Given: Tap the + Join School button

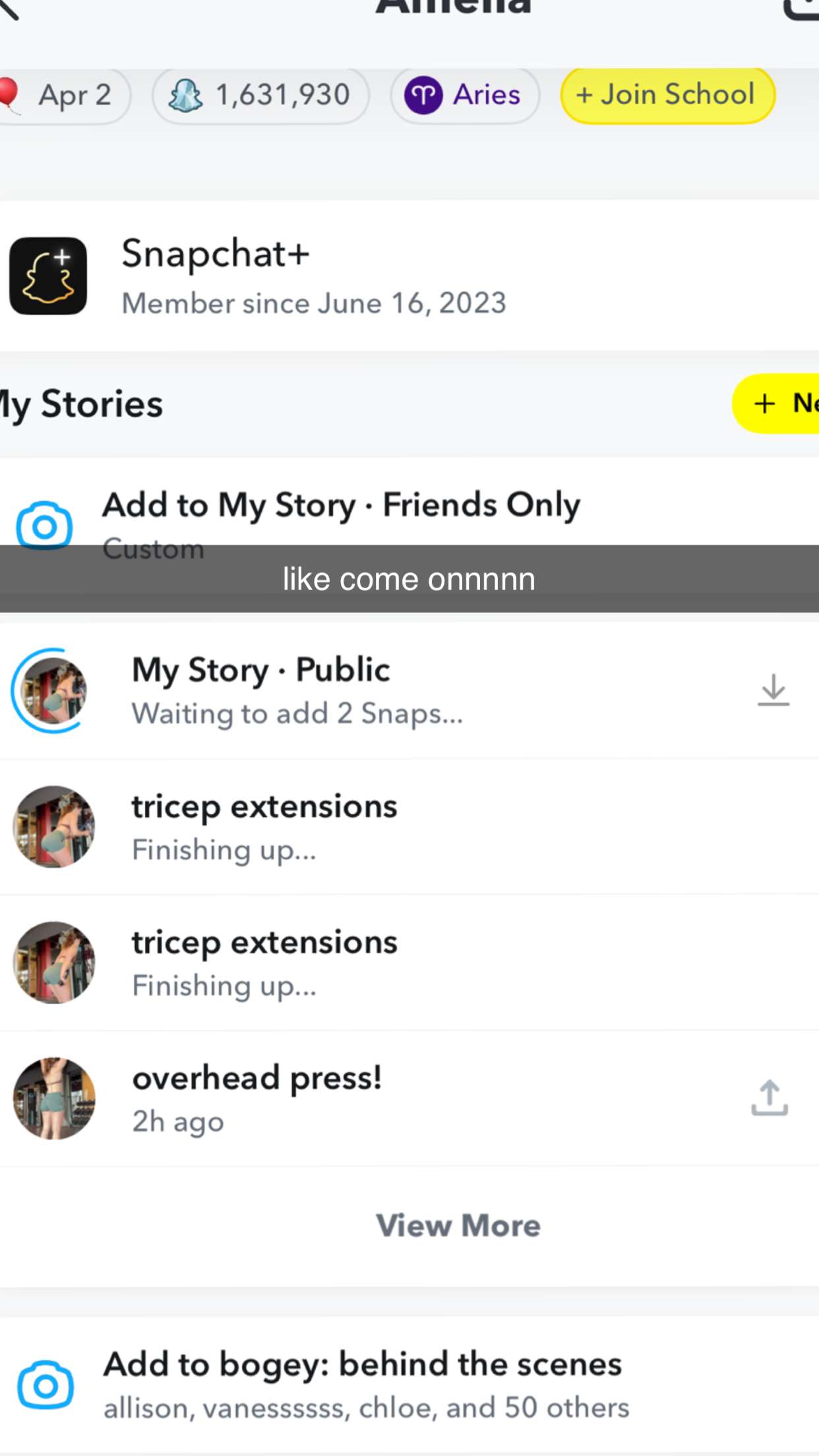Looking at the screenshot, I should point(667,96).
